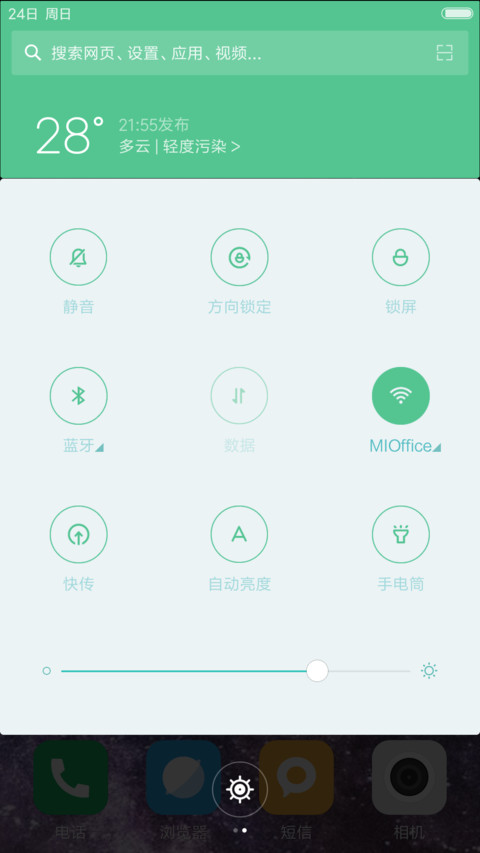Open settings via the gear icon
Image resolution: width=480 pixels, height=853 pixels.
[240, 789]
